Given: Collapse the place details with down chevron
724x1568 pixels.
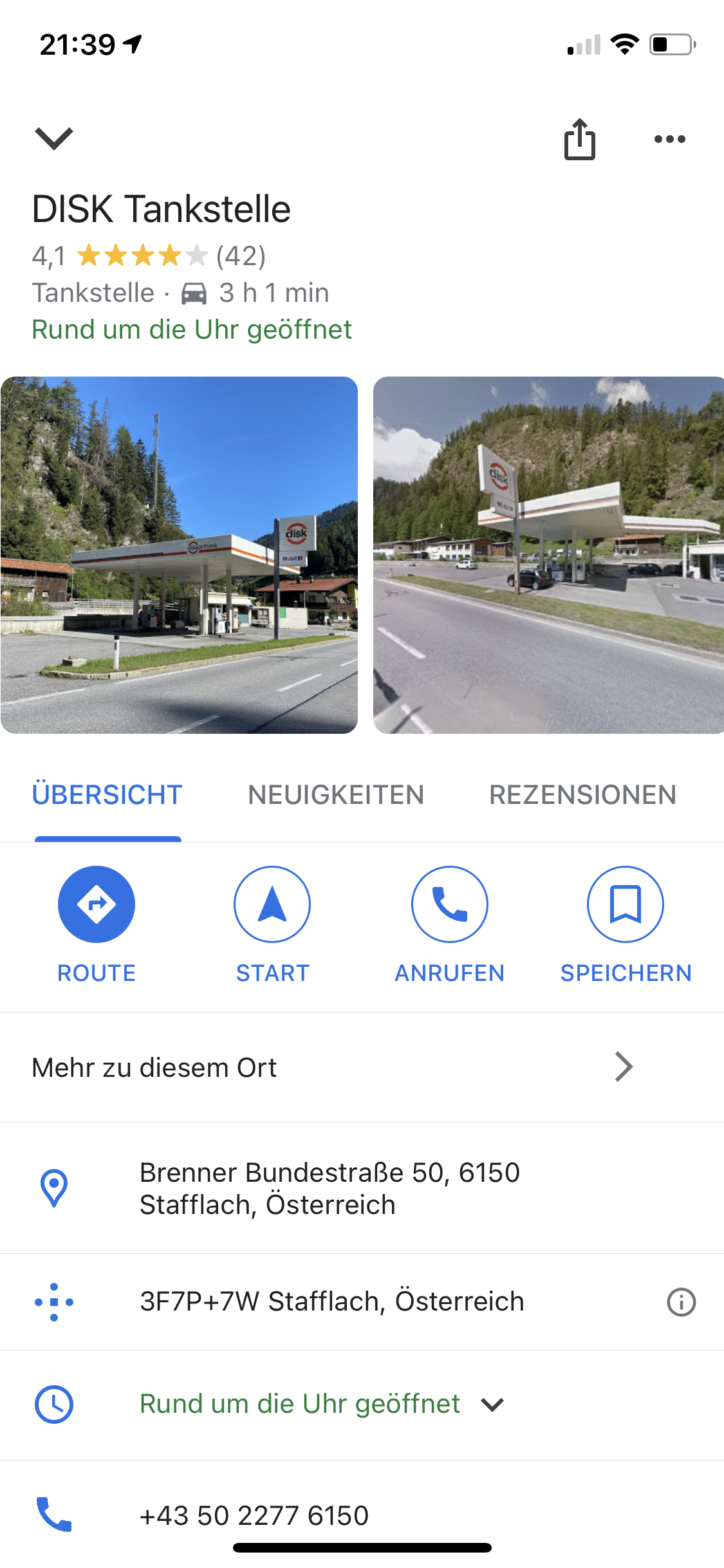Looking at the screenshot, I should (x=54, y=138).
